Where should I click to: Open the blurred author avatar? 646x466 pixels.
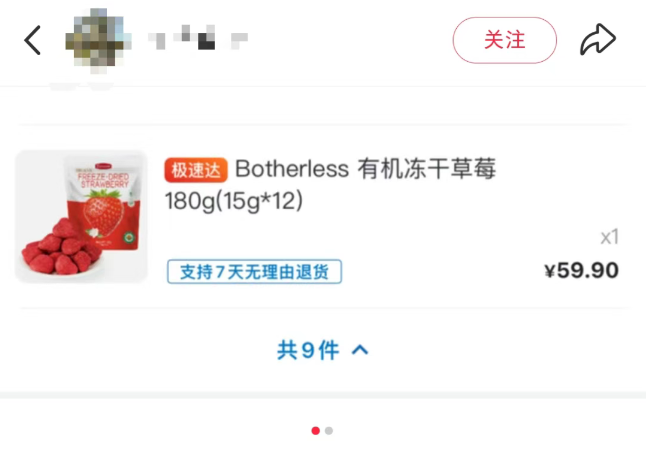pos(95,40)
